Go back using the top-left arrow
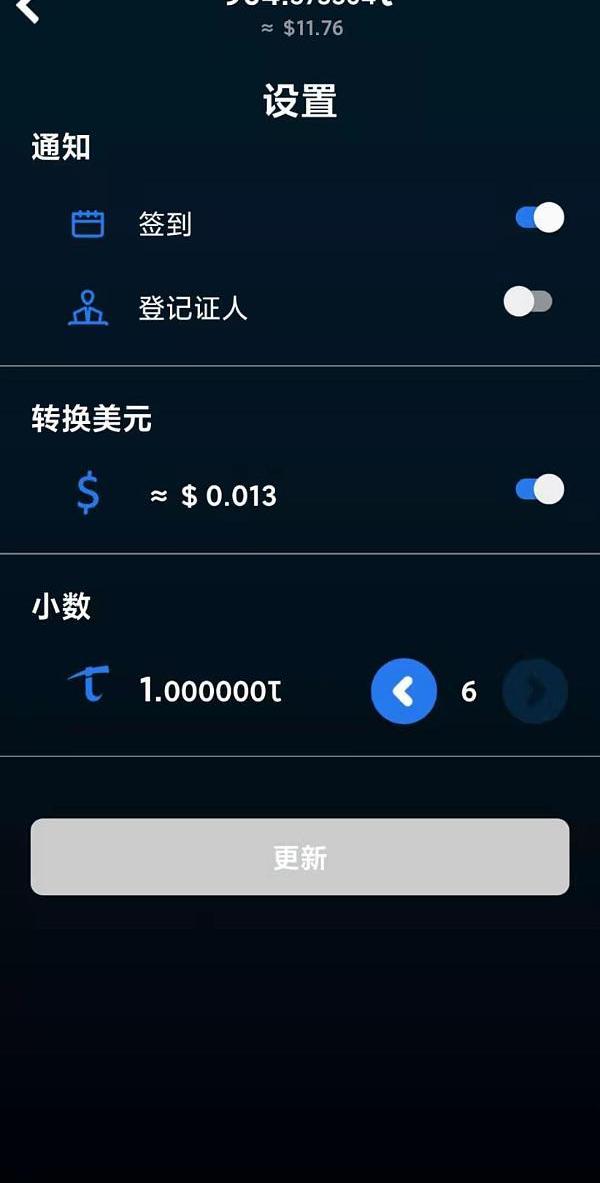The width and height of the screenshot is (600, 1183). (27, 10)
